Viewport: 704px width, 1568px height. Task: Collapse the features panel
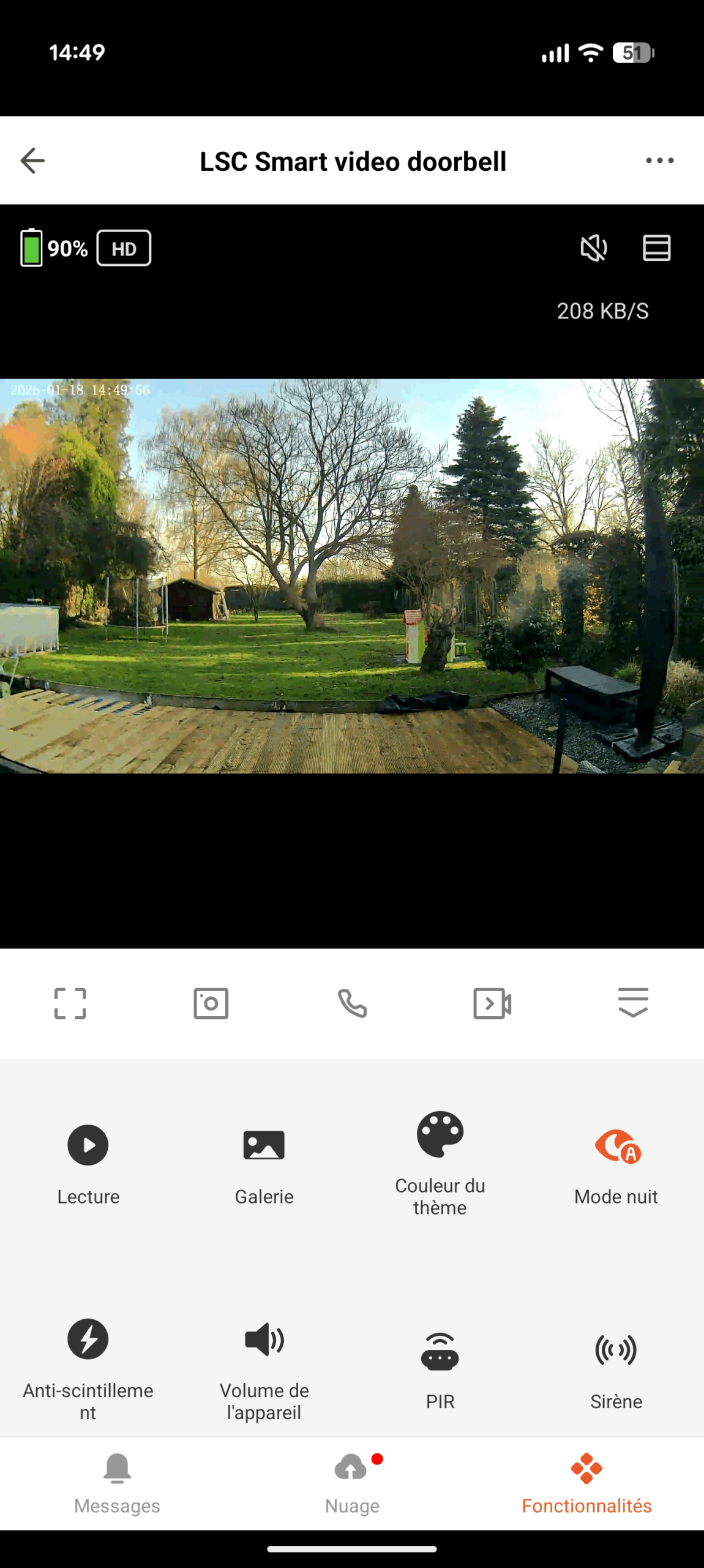[x=633, y=1003]
